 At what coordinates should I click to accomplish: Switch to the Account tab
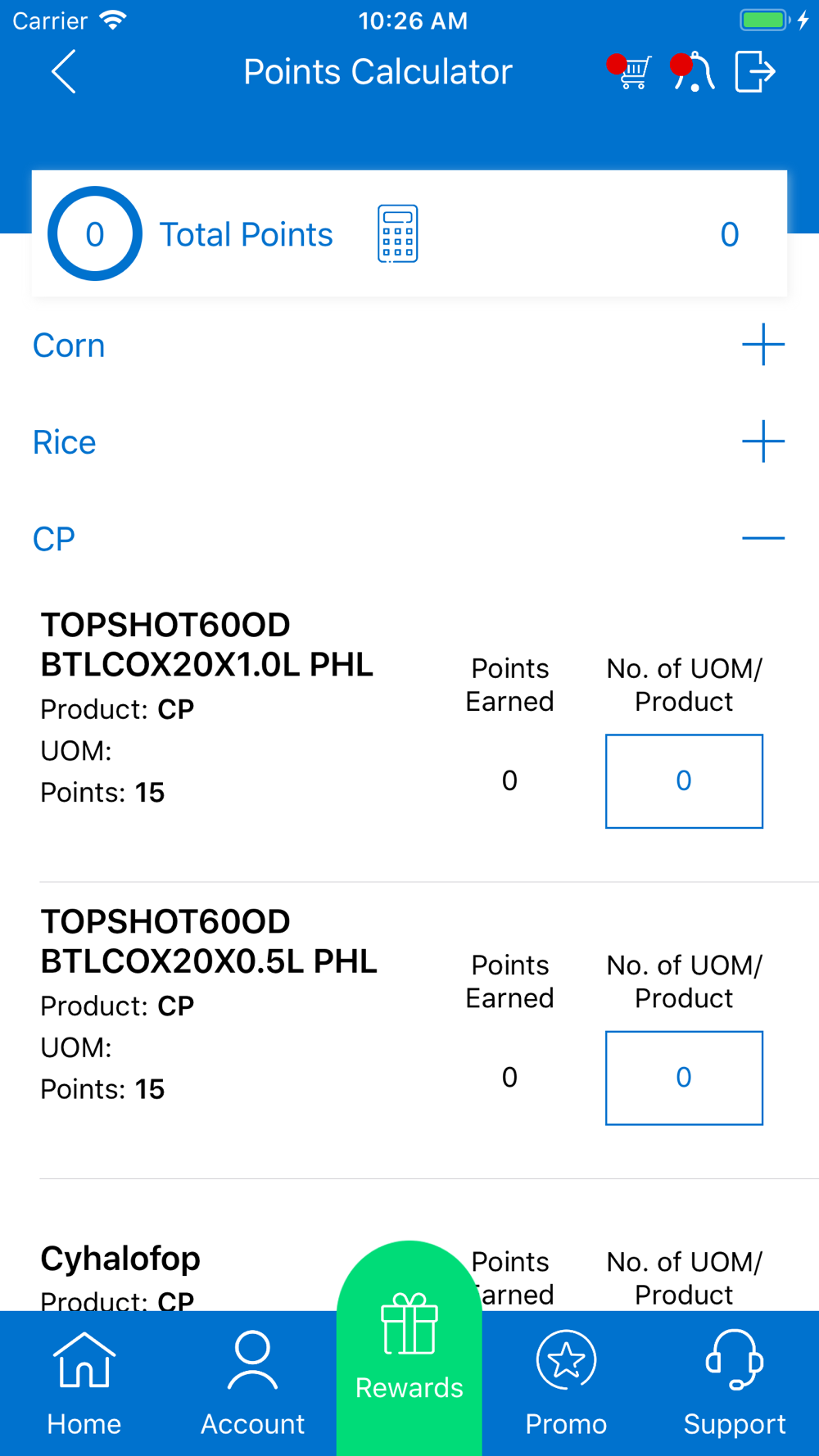[252, 1384]
